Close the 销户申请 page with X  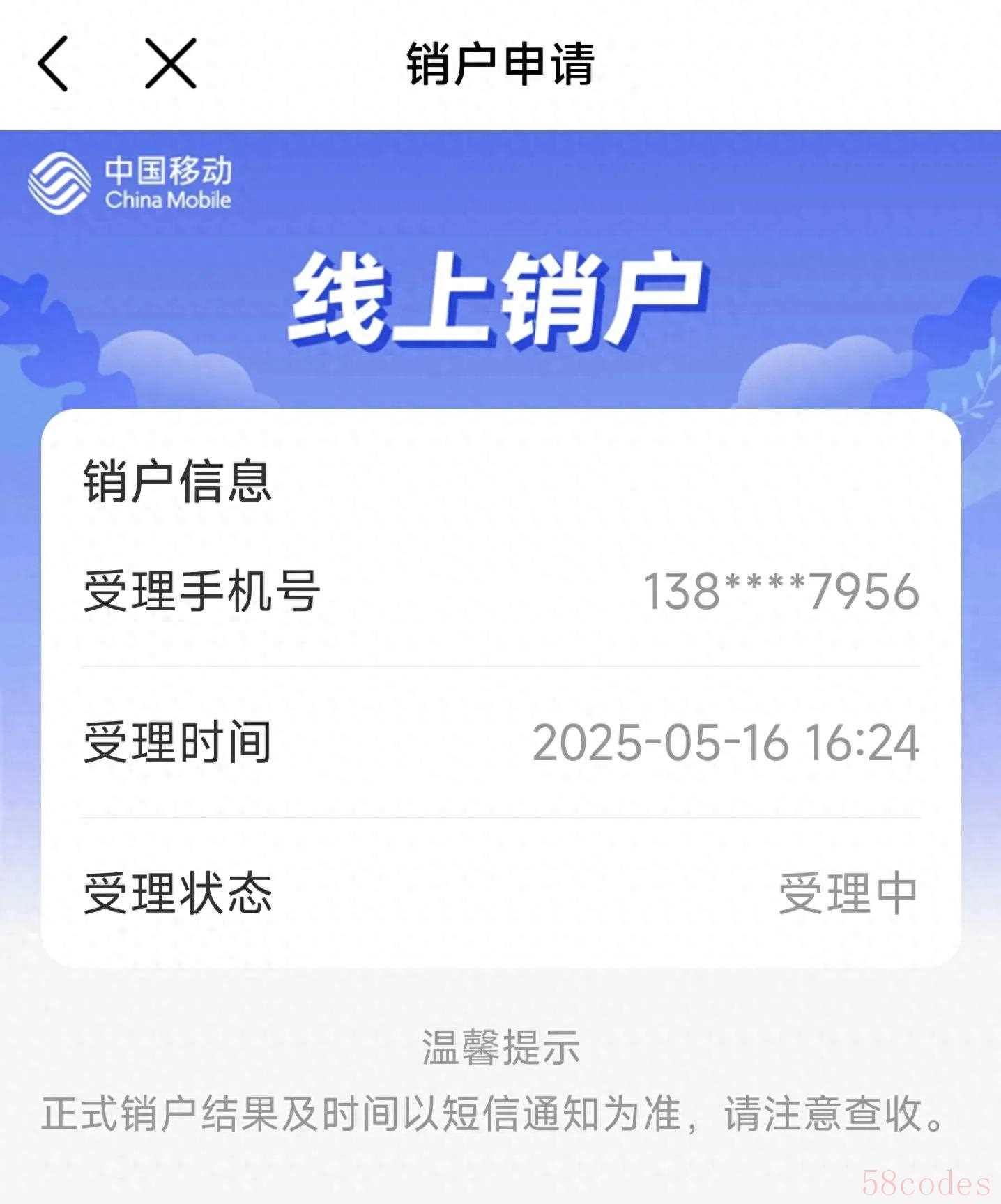[171, 63]
